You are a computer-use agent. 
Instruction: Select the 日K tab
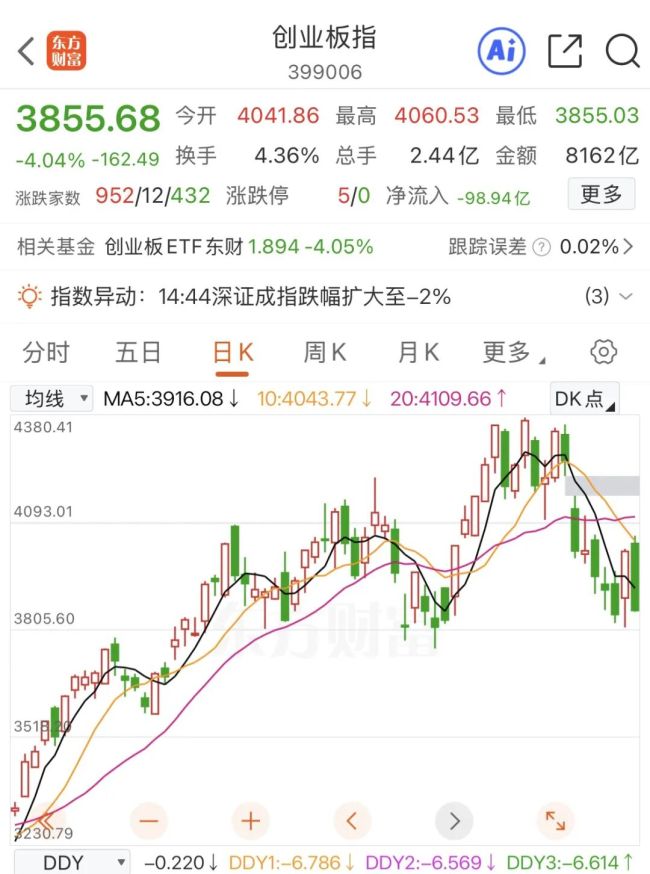[x=233, y=352]
